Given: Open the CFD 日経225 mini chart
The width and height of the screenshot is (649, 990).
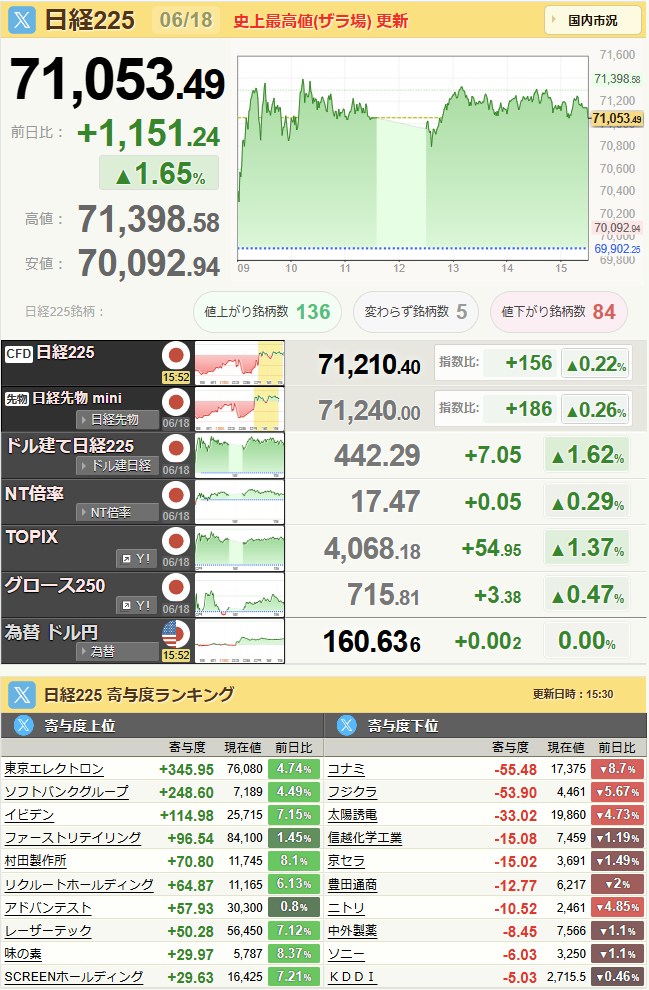Looking at the screenshot, I should point(239,363).
